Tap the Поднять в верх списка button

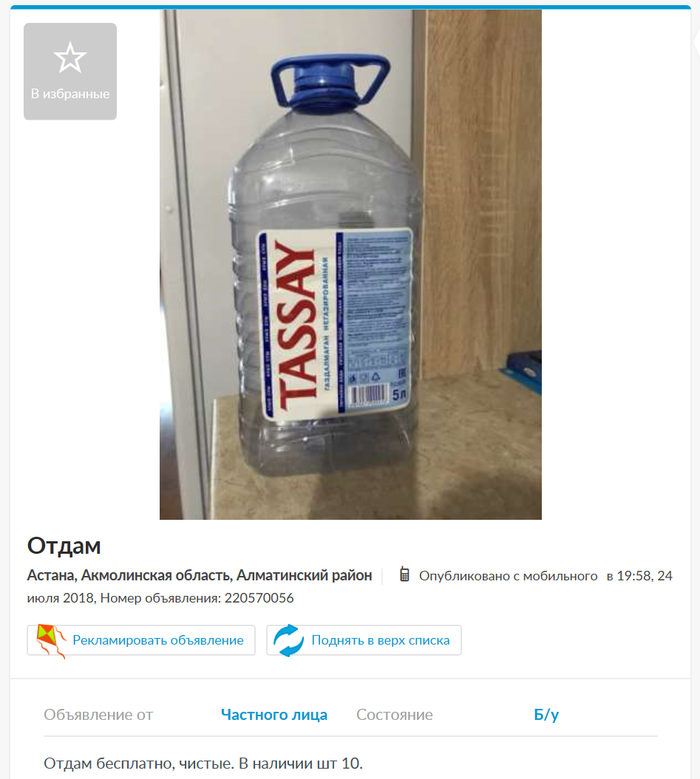pyautogui.click(x=364, y=640)
